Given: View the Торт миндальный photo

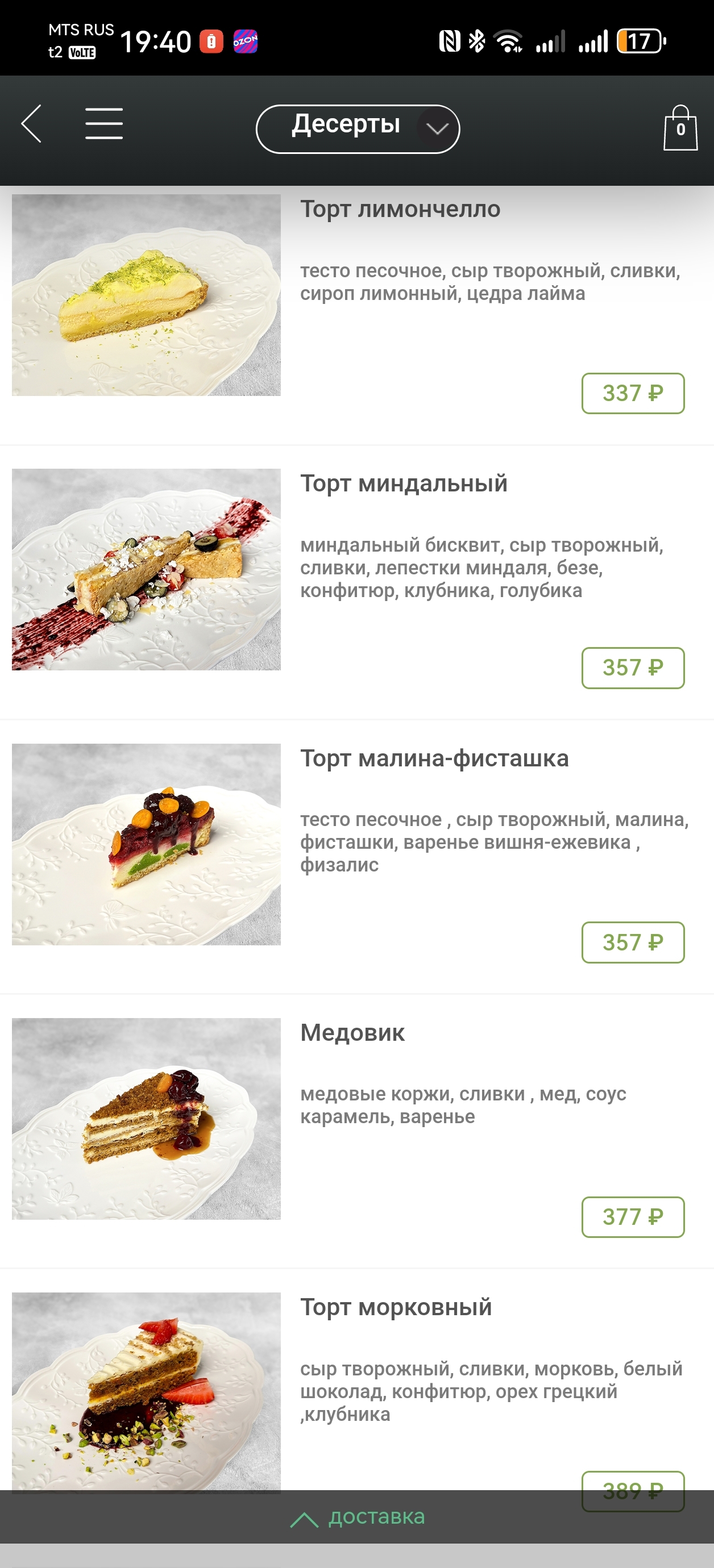Looking at the screenshot, I should (146, 570).
